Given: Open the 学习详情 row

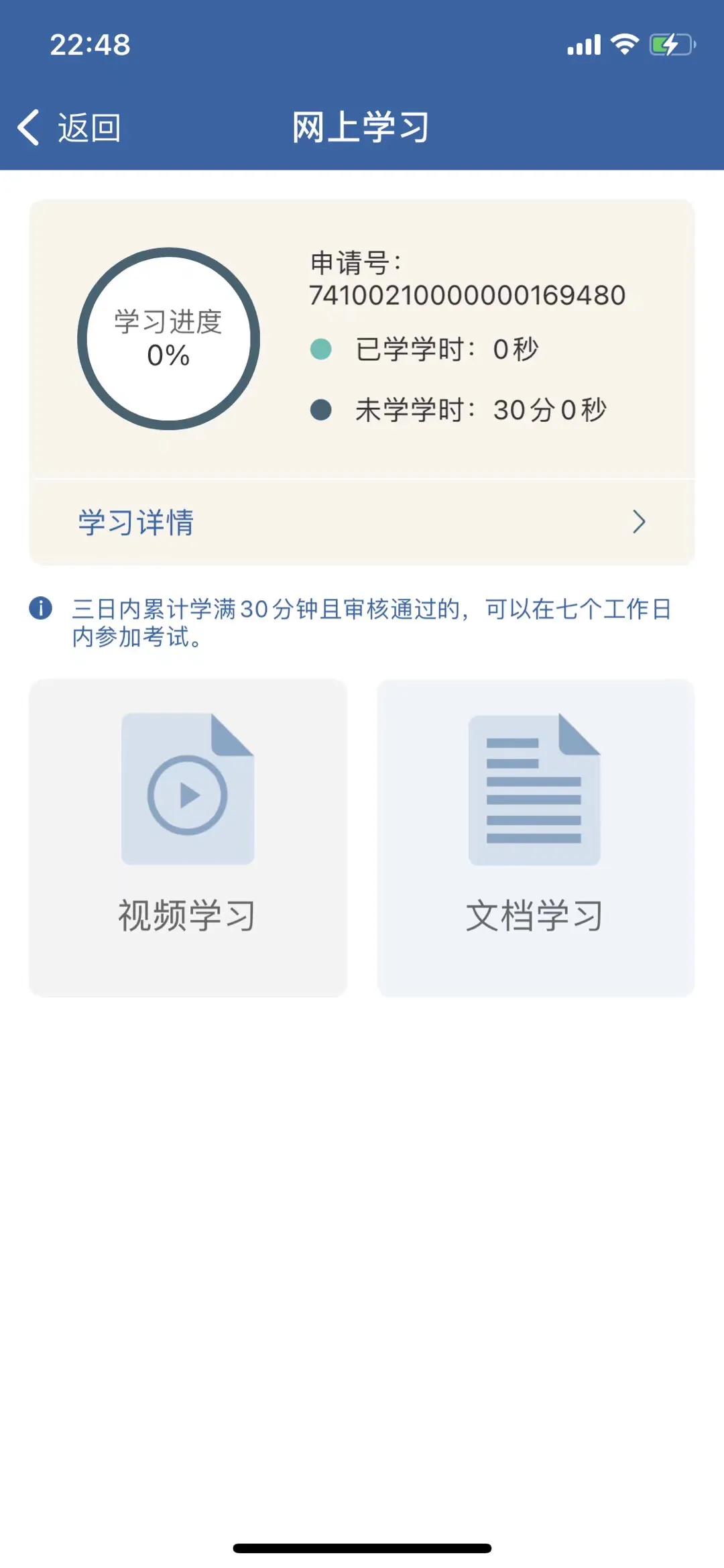Looking at the screenshot, I should 362,522.
